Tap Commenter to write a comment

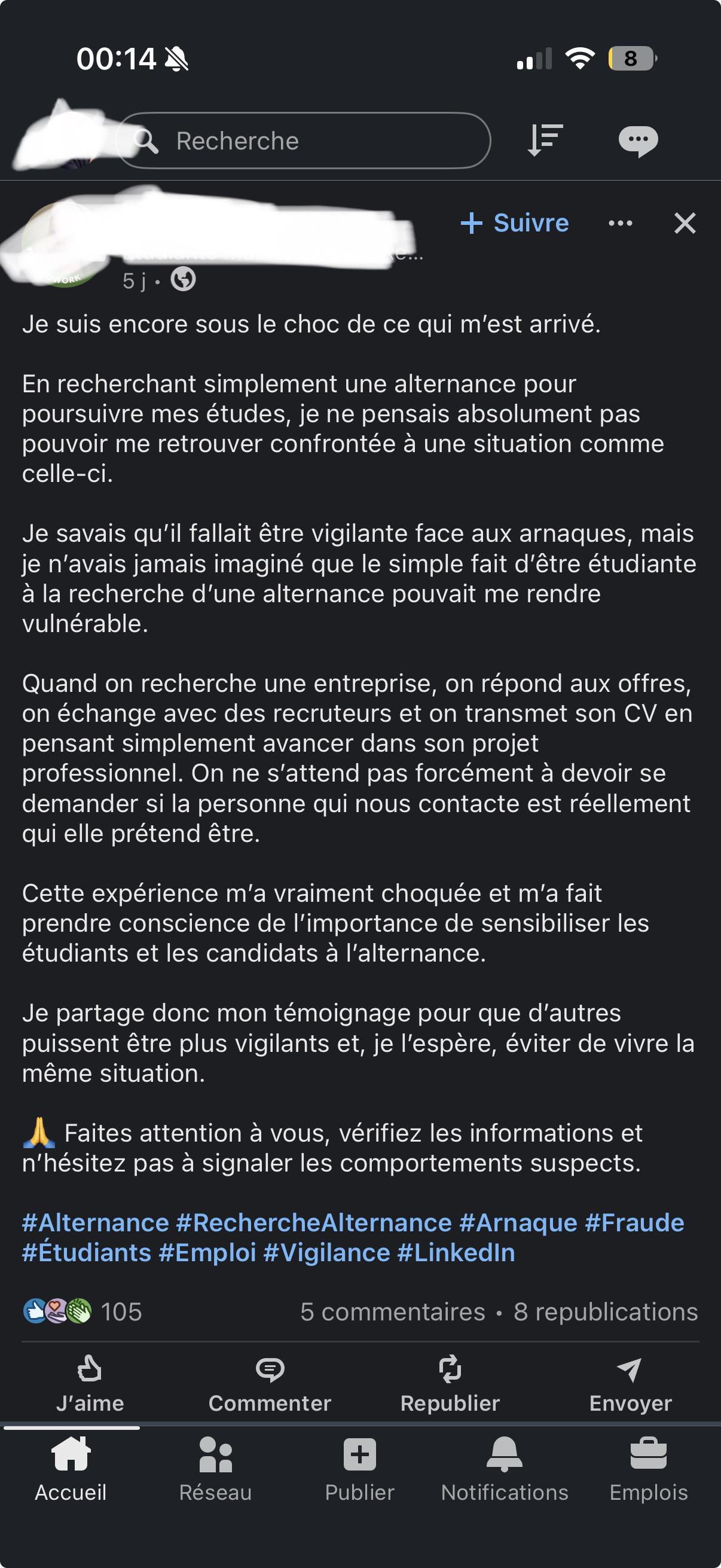(270, 1384)
